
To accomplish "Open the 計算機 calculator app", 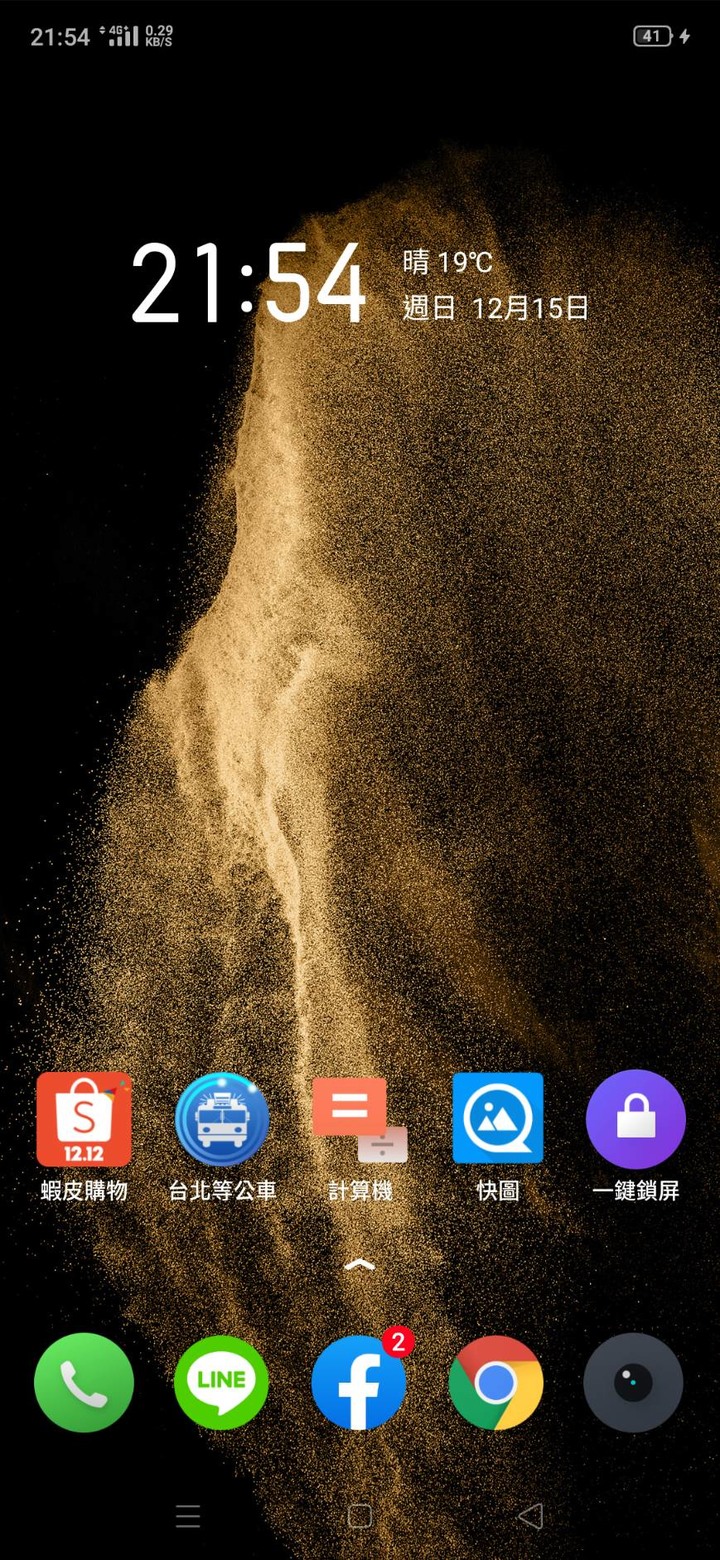I will point(360,1119).
